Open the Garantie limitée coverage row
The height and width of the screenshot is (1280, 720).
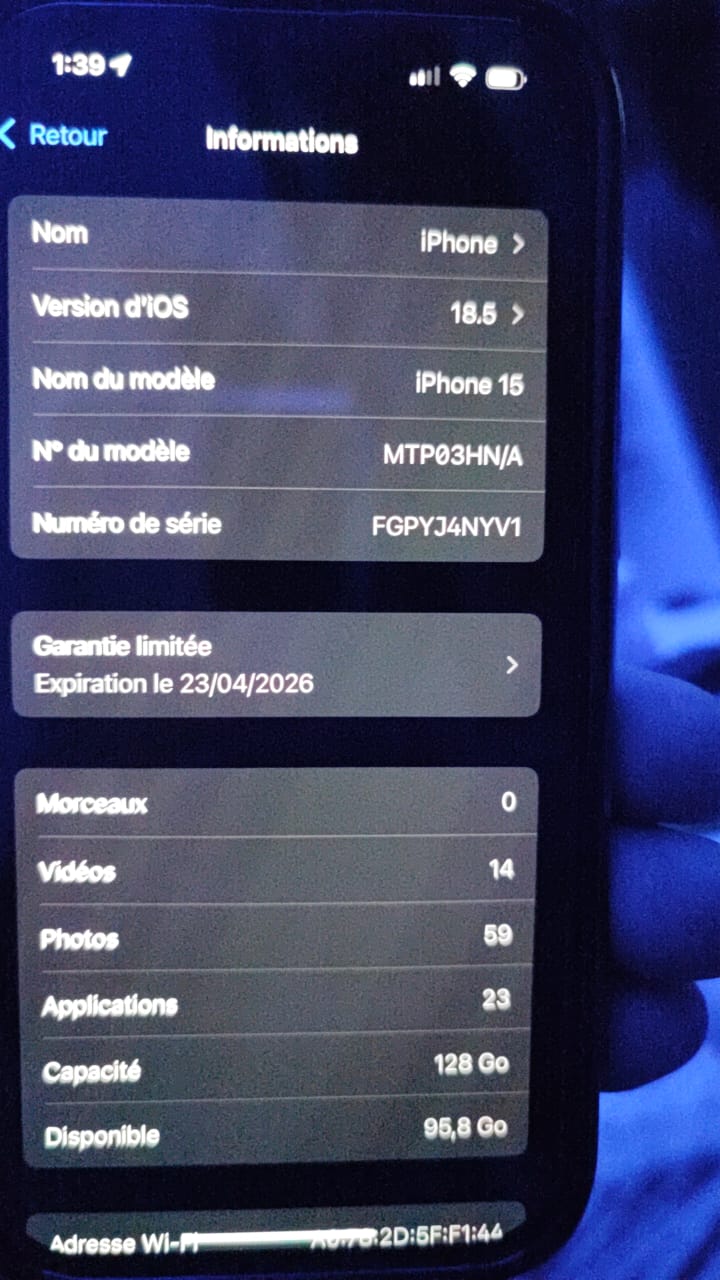click(276, 665)
